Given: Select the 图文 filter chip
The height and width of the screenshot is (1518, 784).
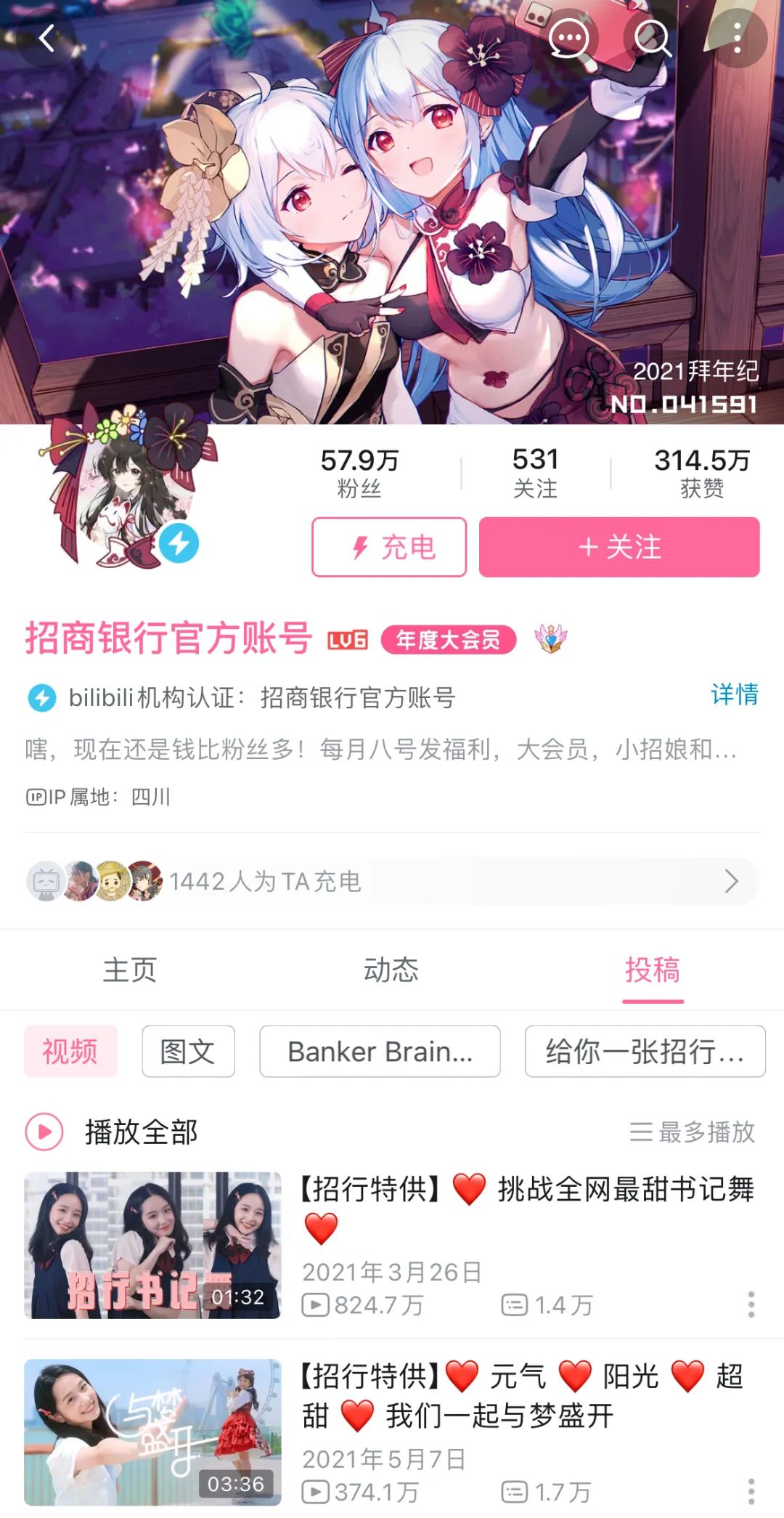Looking at the screenshot, I should (x=188, y=1051).
